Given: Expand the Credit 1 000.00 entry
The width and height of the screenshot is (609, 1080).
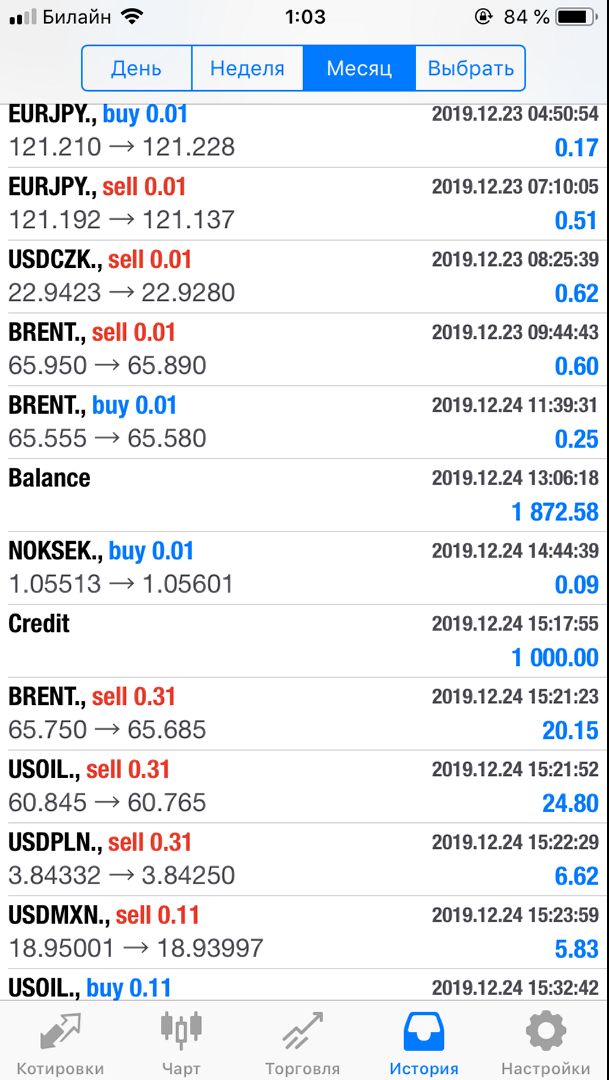Looking at the screenshot, I should 304,641.
